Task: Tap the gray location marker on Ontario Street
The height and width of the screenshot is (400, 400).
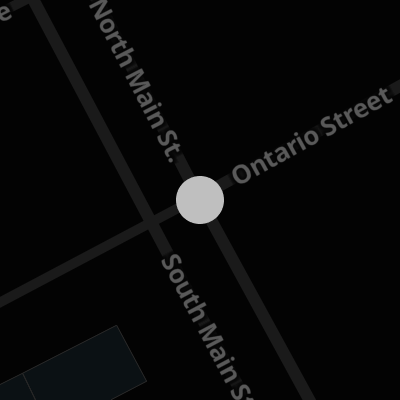Action: [200, 200]
